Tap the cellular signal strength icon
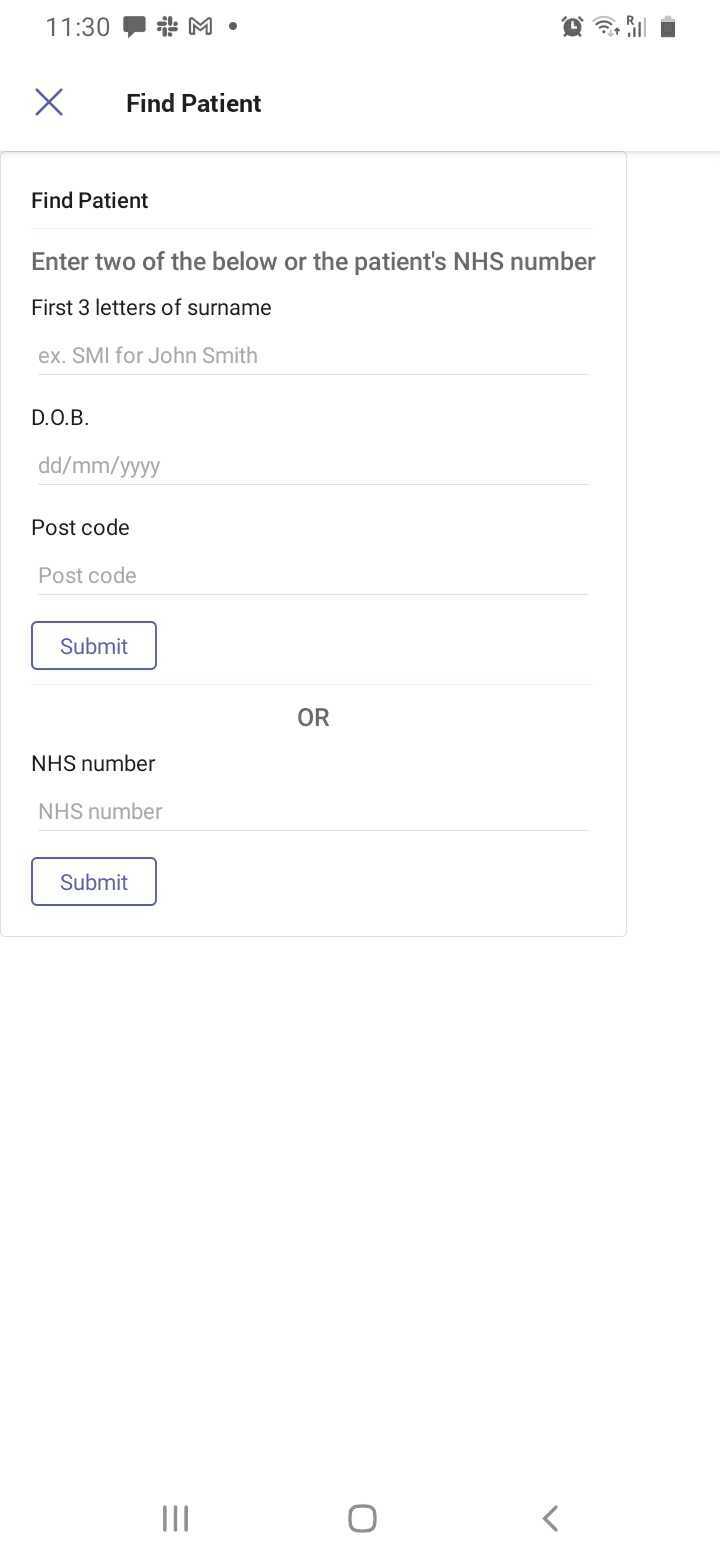Image resolution: width=720 pixels, height=1560 pixels. click(637, 27)
